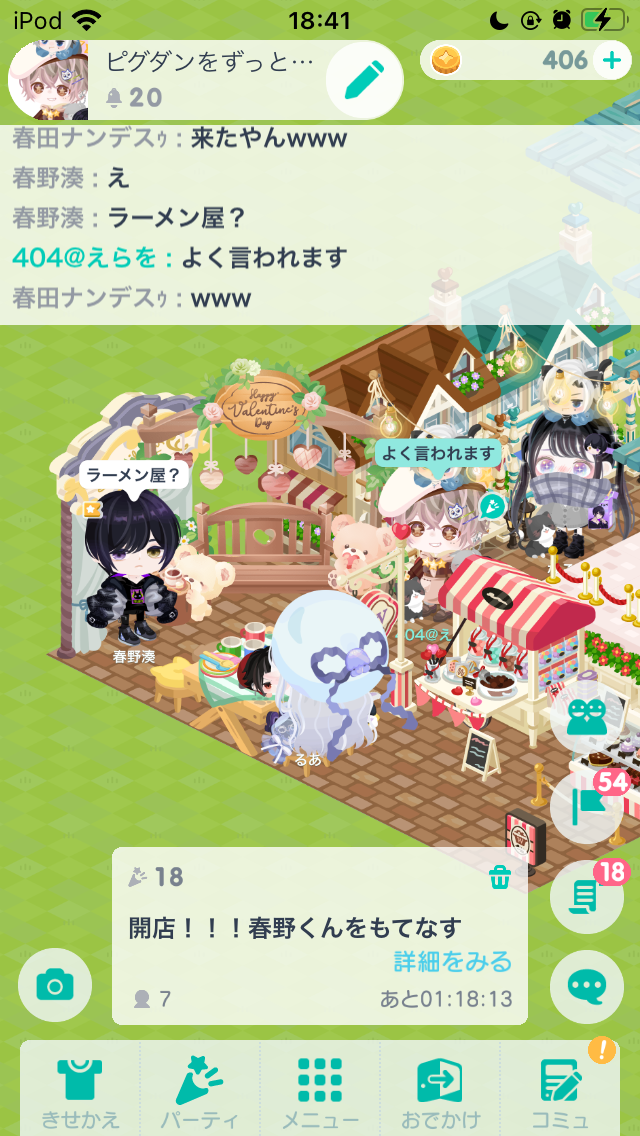Open my profile avatar at top

(46, 82)
